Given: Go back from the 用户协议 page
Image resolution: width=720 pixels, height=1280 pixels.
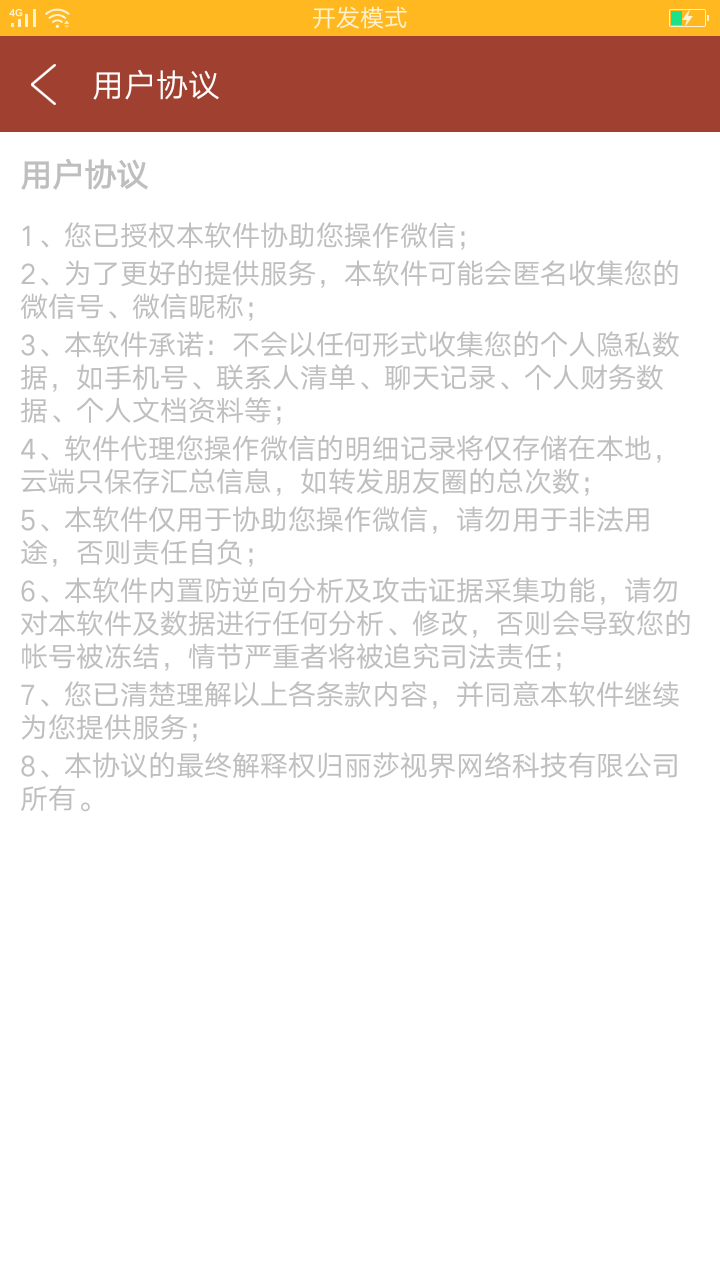Looking at the screenshot, I should [44, 85].
